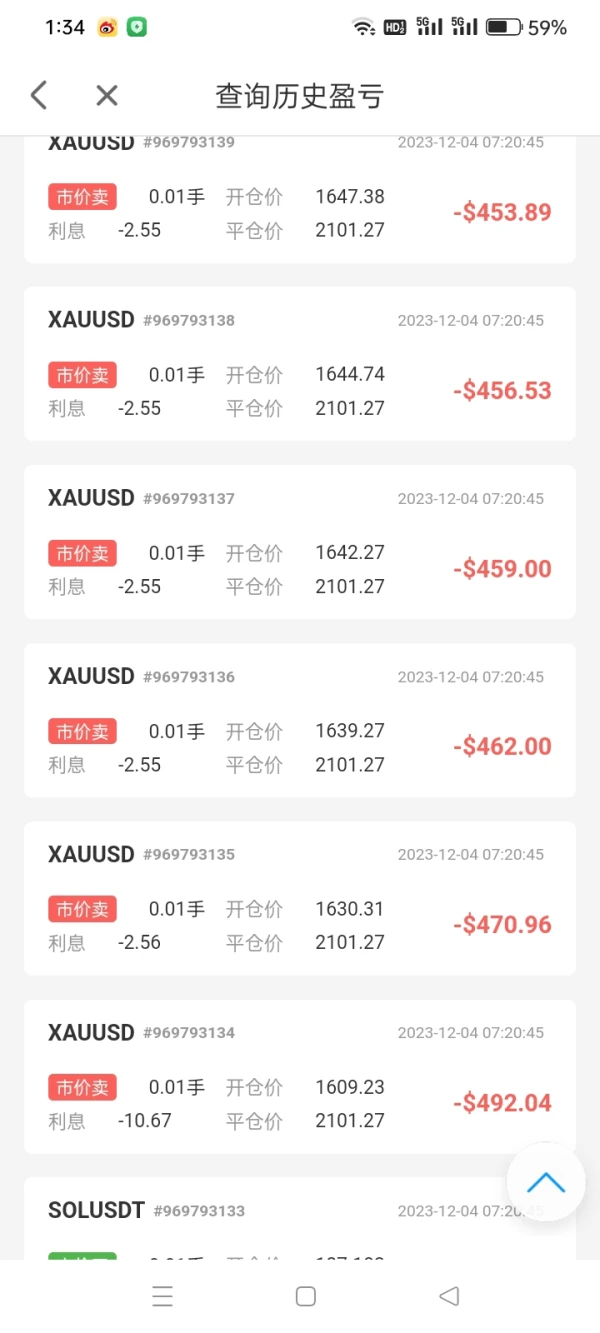This screenshot has width=600, height=1333.
Task: Open the system recent apps menu
Action: tap(163, 1296)
